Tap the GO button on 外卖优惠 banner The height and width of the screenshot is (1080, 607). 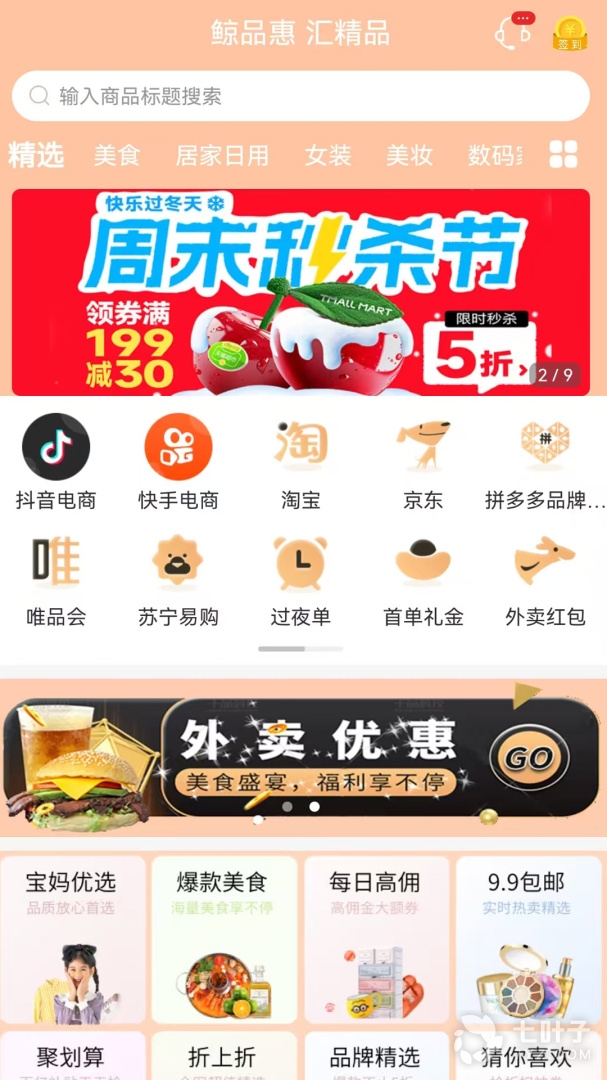(530, 757)
